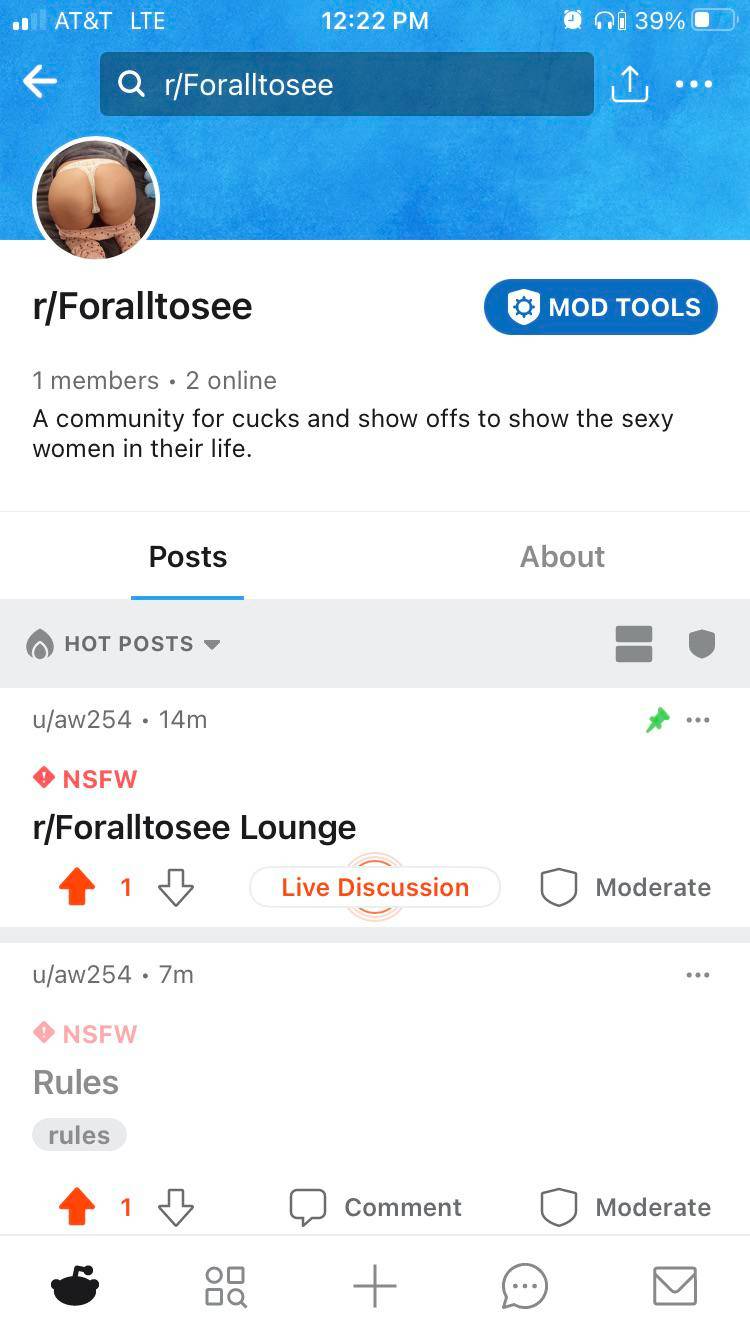750x1334 pixels.
Task: Open overflow menu on the Lounge post
Action: click(698, 719)
